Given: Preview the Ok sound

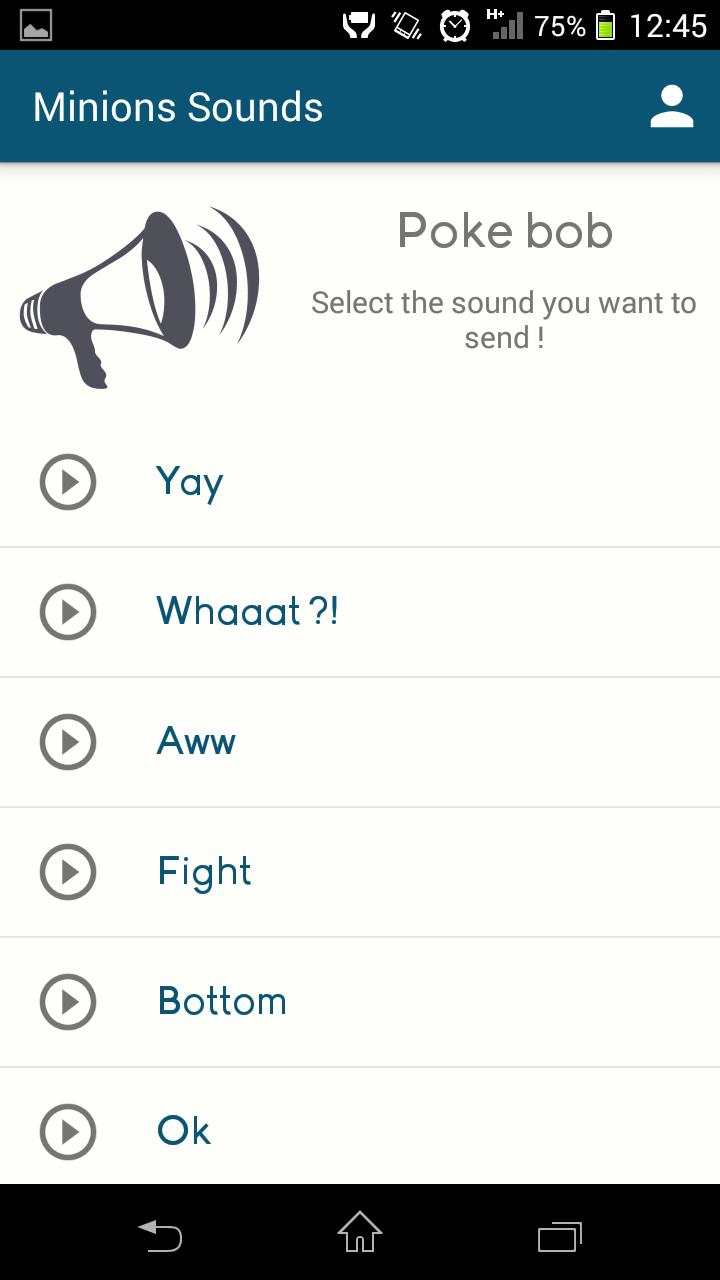Looking at the screenshot, I should click(x=68, y=1132).
